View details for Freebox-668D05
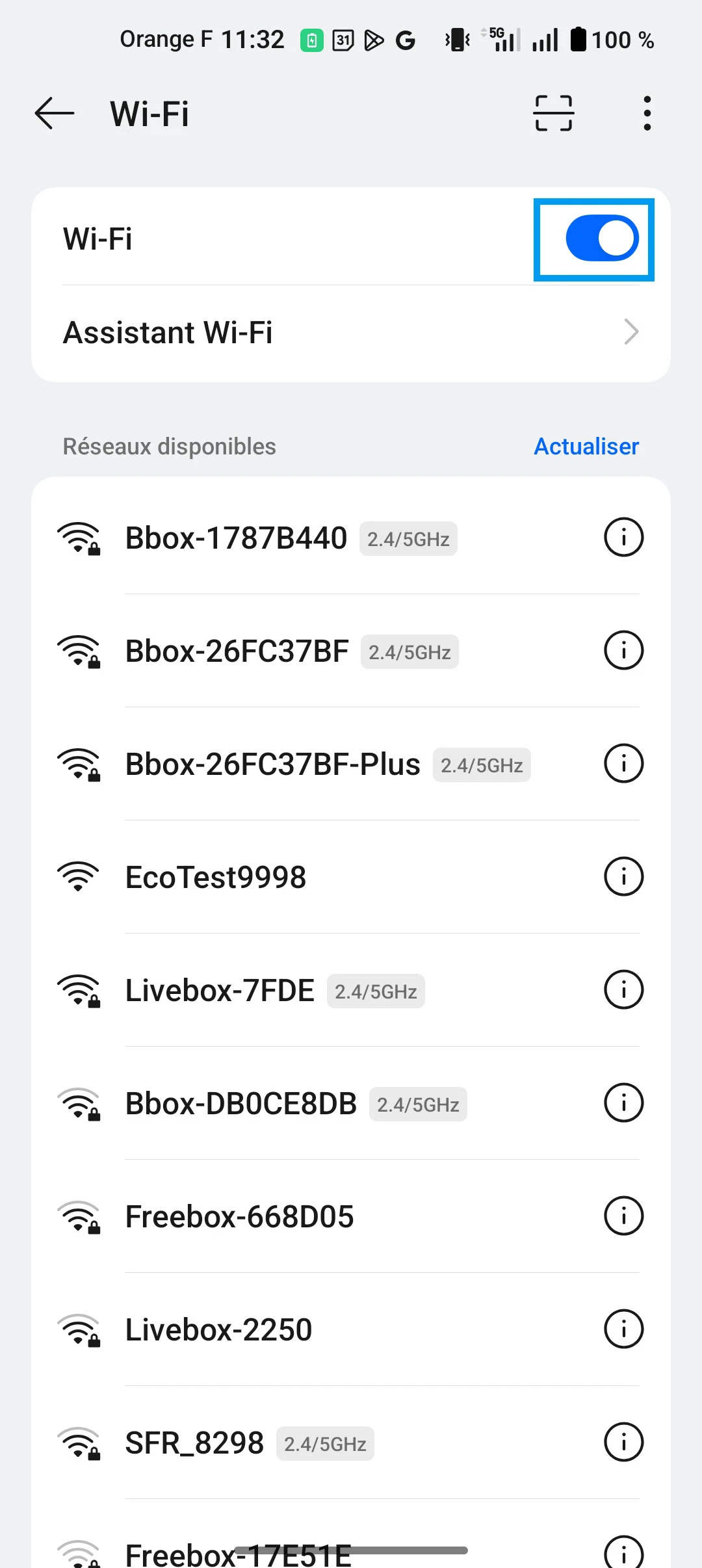 623,1216
